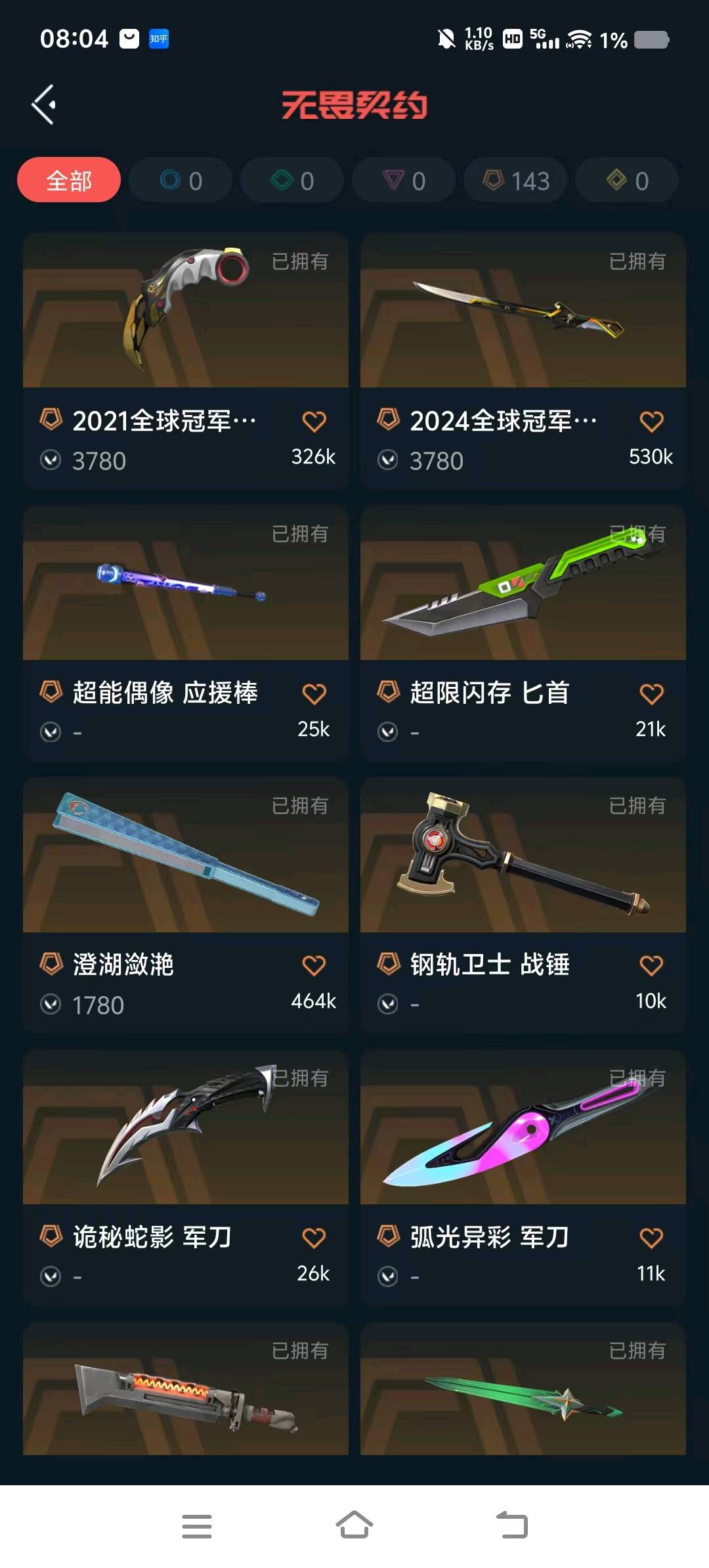The height and width of the screenshot is (1568, 709).
Task: Like the 超限闪存 匕首 skin
Action: pyautogui.click(x=651, y=694)
